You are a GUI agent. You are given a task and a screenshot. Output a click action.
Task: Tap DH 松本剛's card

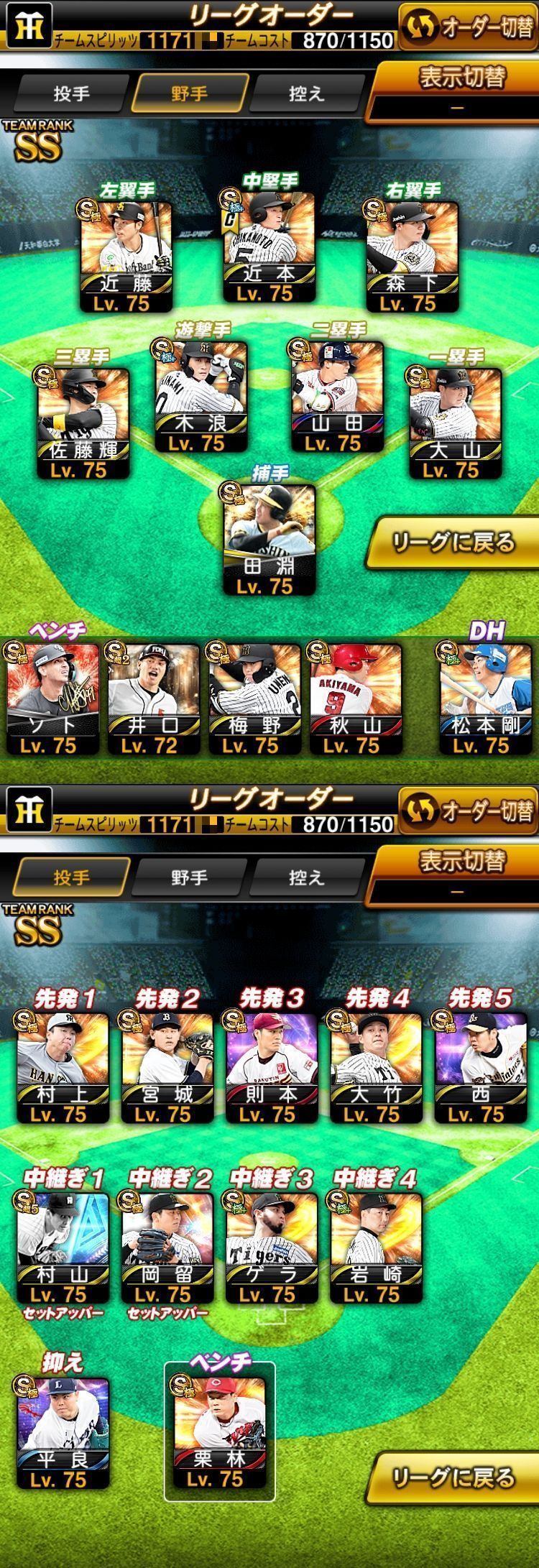tap(485, 698)
